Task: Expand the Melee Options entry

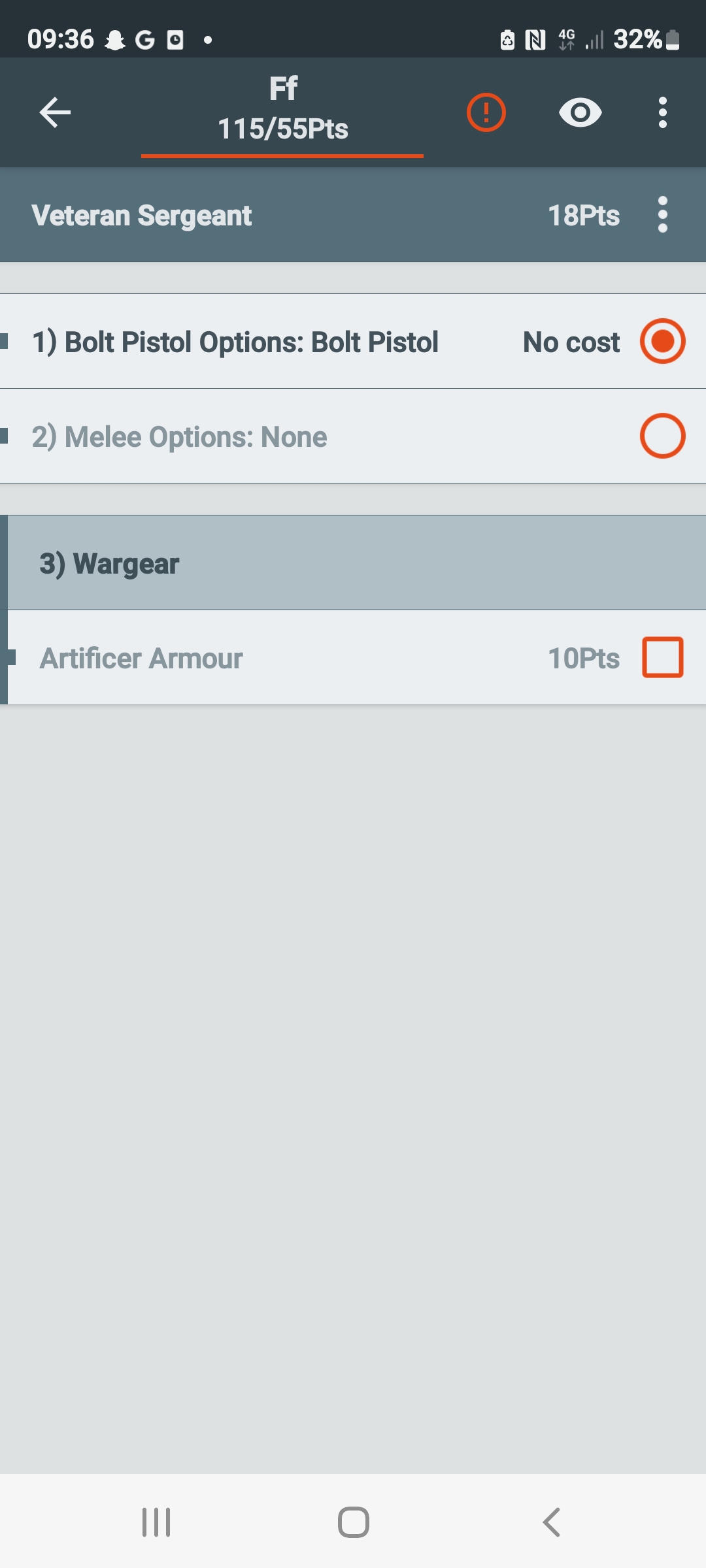Action: tap(261, 436)
